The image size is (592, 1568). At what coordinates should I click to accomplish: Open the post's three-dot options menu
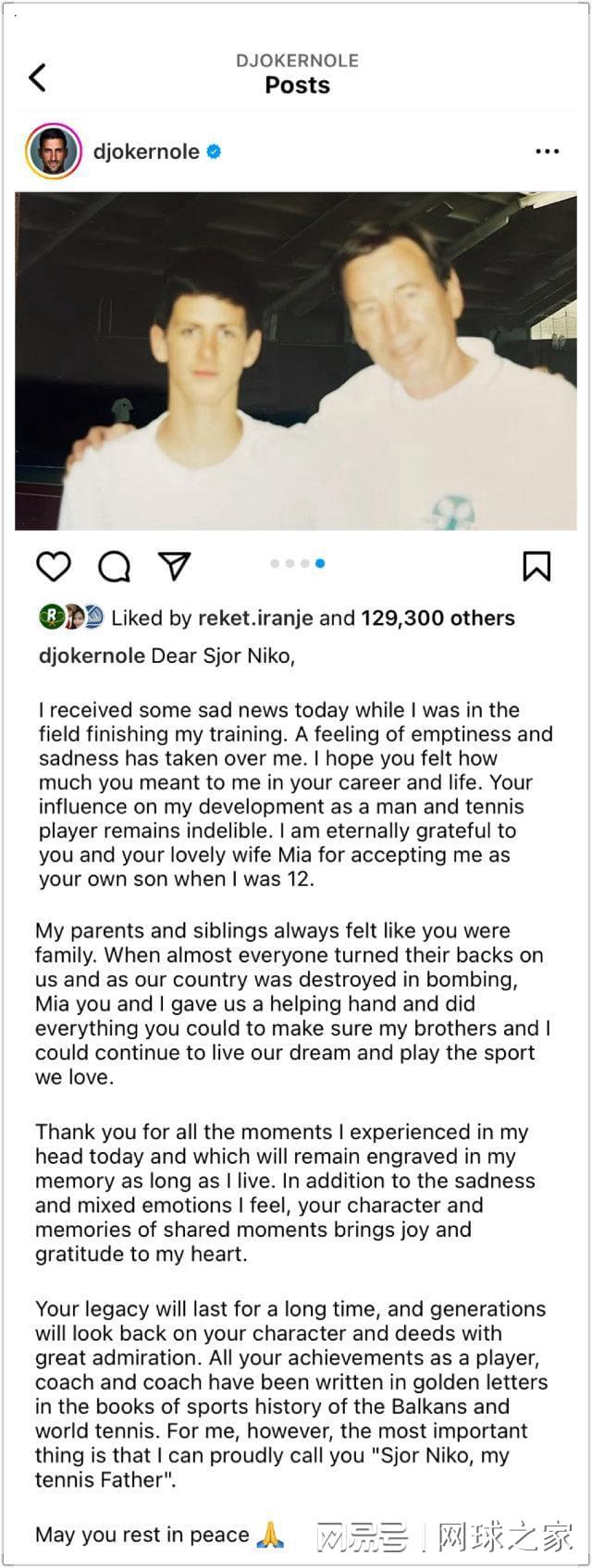547,152
